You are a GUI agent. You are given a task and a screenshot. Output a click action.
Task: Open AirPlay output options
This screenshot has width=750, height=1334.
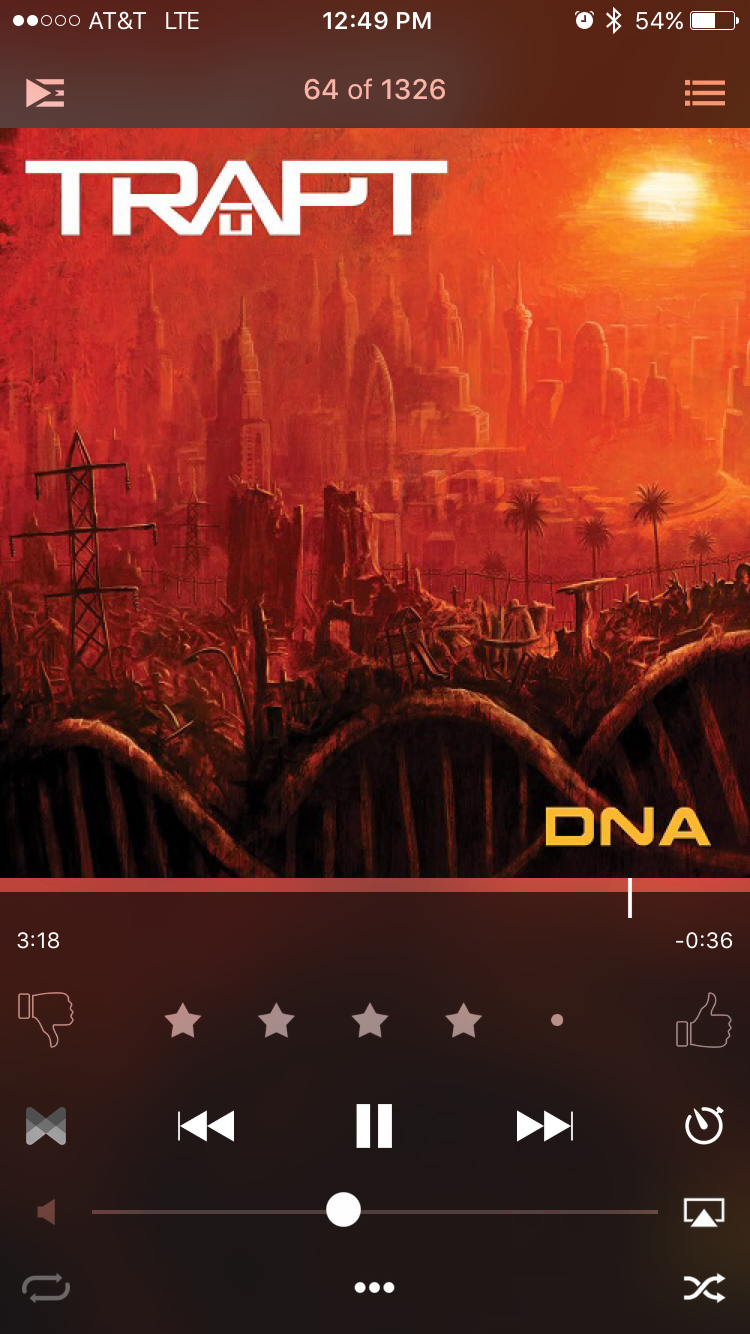click(x=704, y=1212)
